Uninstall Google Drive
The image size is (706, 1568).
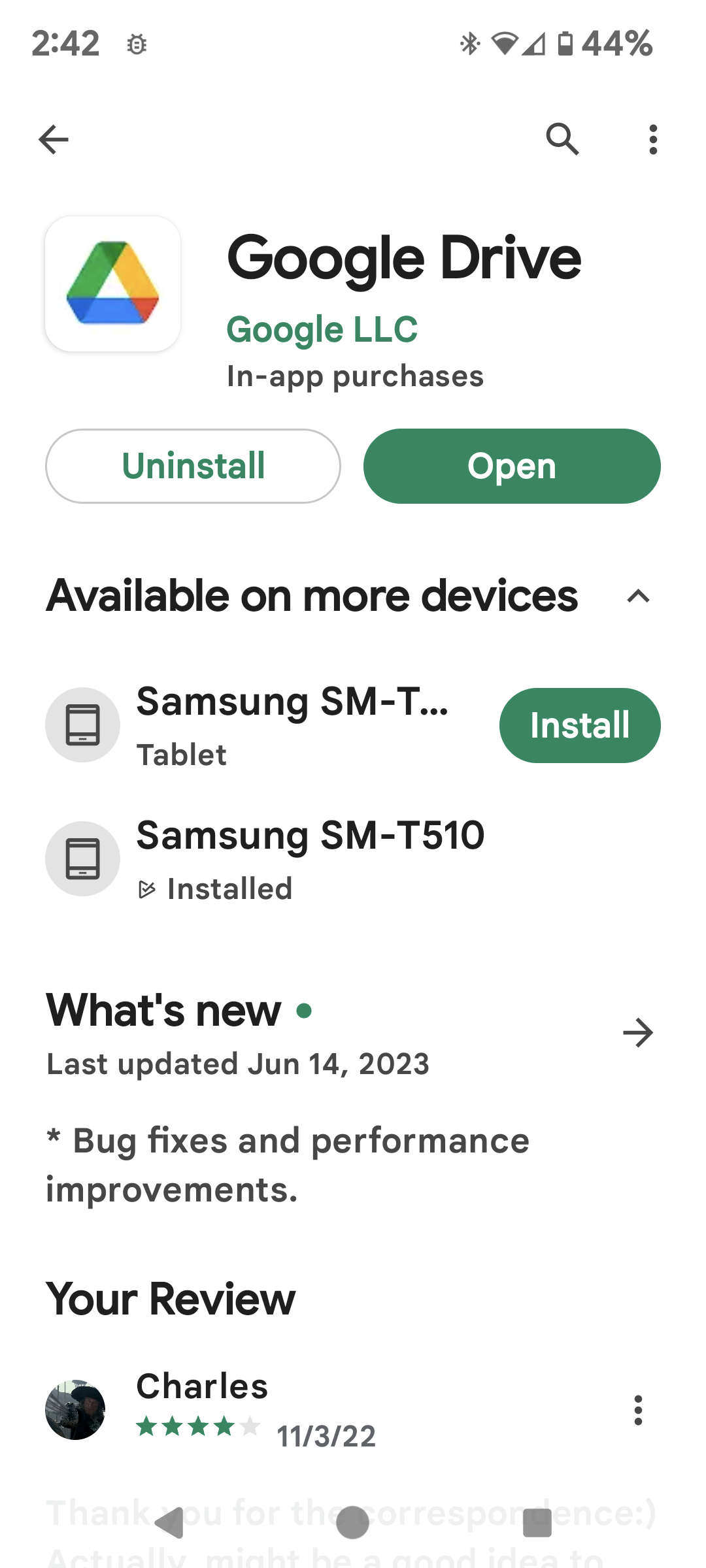click(193, 466)
